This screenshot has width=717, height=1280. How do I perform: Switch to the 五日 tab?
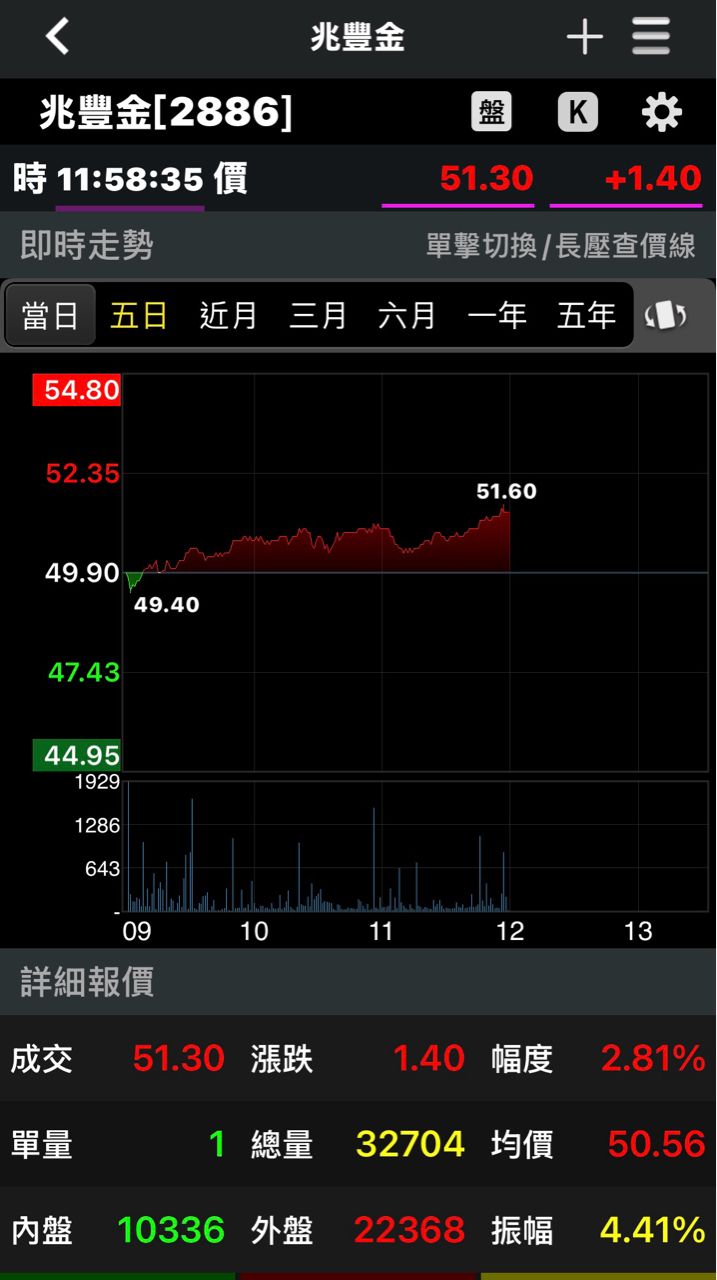139,315
